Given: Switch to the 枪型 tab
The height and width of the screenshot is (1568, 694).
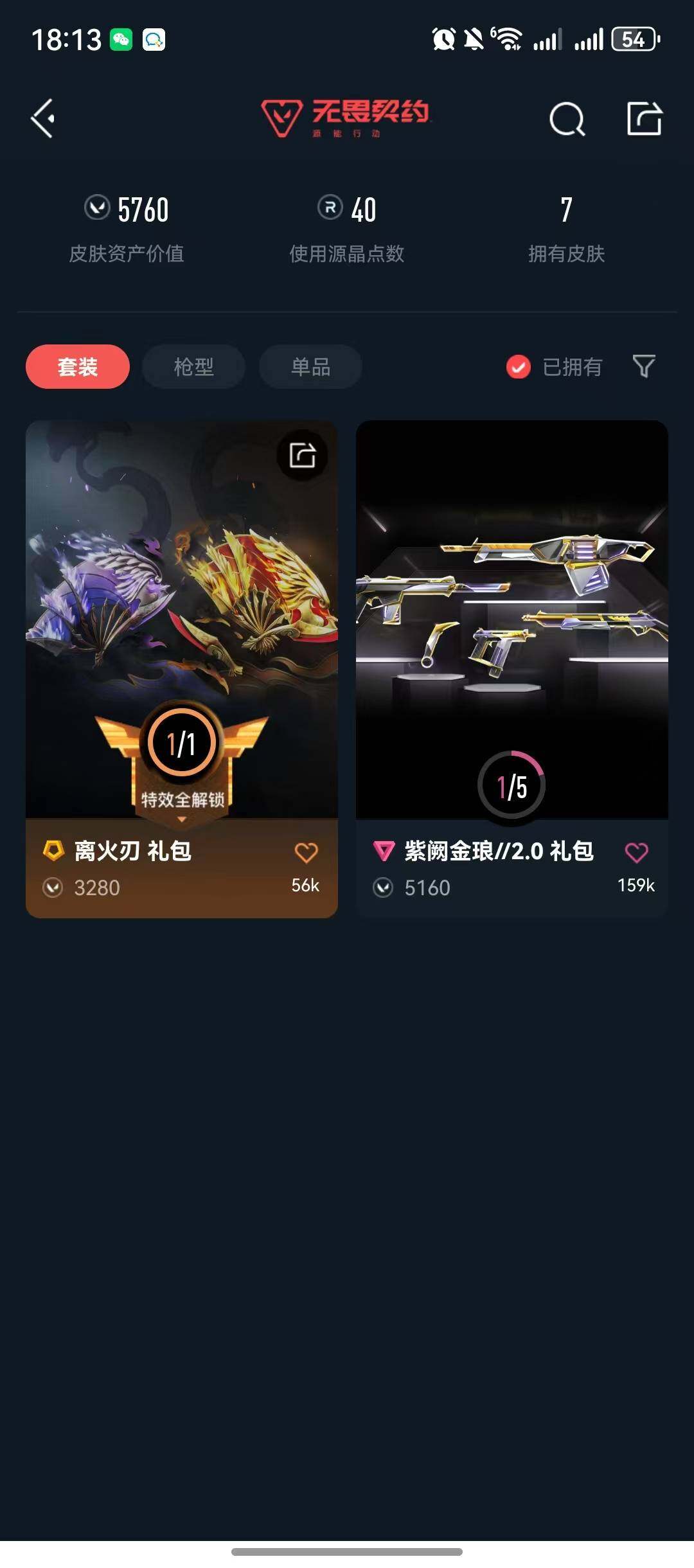Looking at the screenshot, I should point(193,366).
